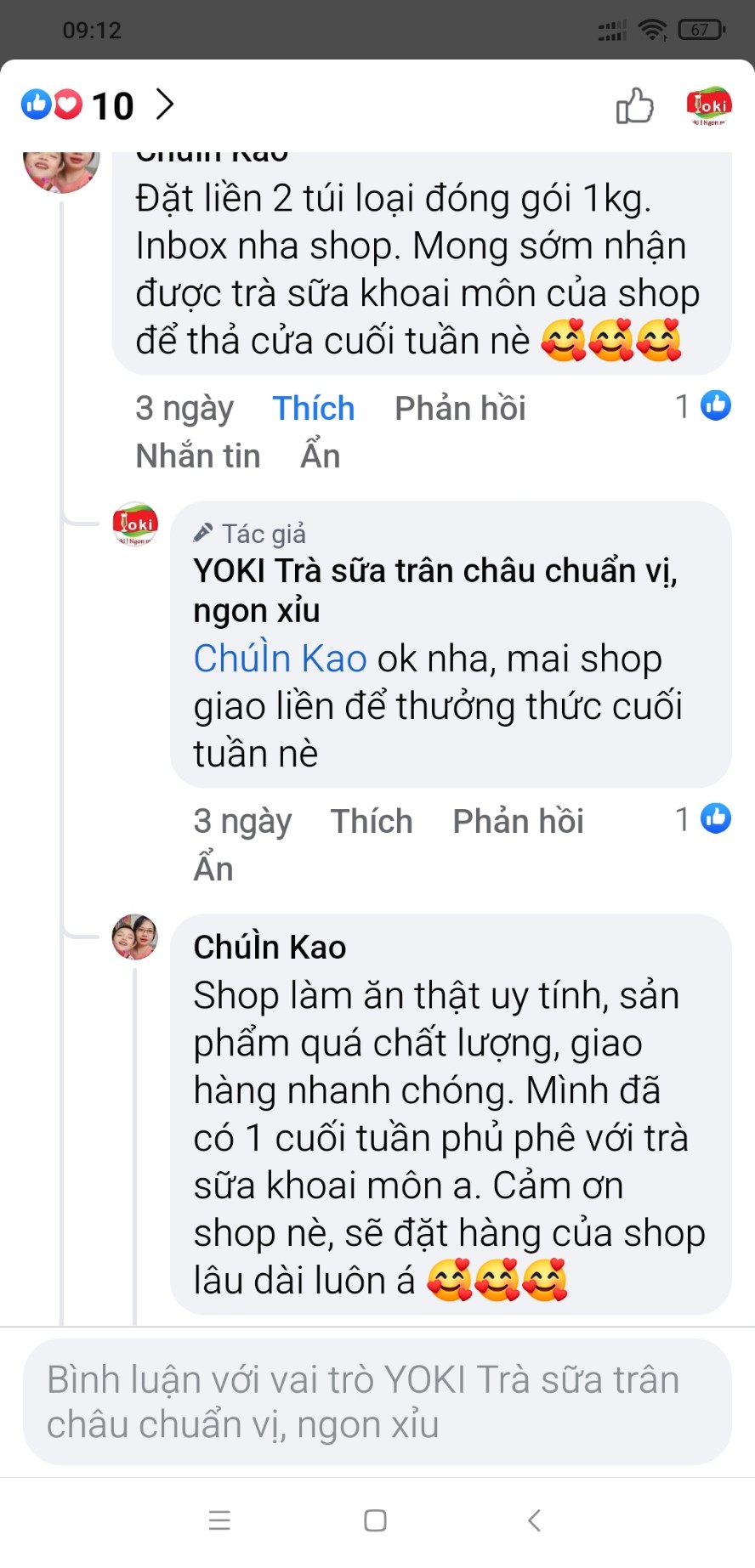Image resolution: width=755 pixels, height=1568 pixels.
Task: Tap Nhắn tin to message Chúln Kao
Action: 197,456
